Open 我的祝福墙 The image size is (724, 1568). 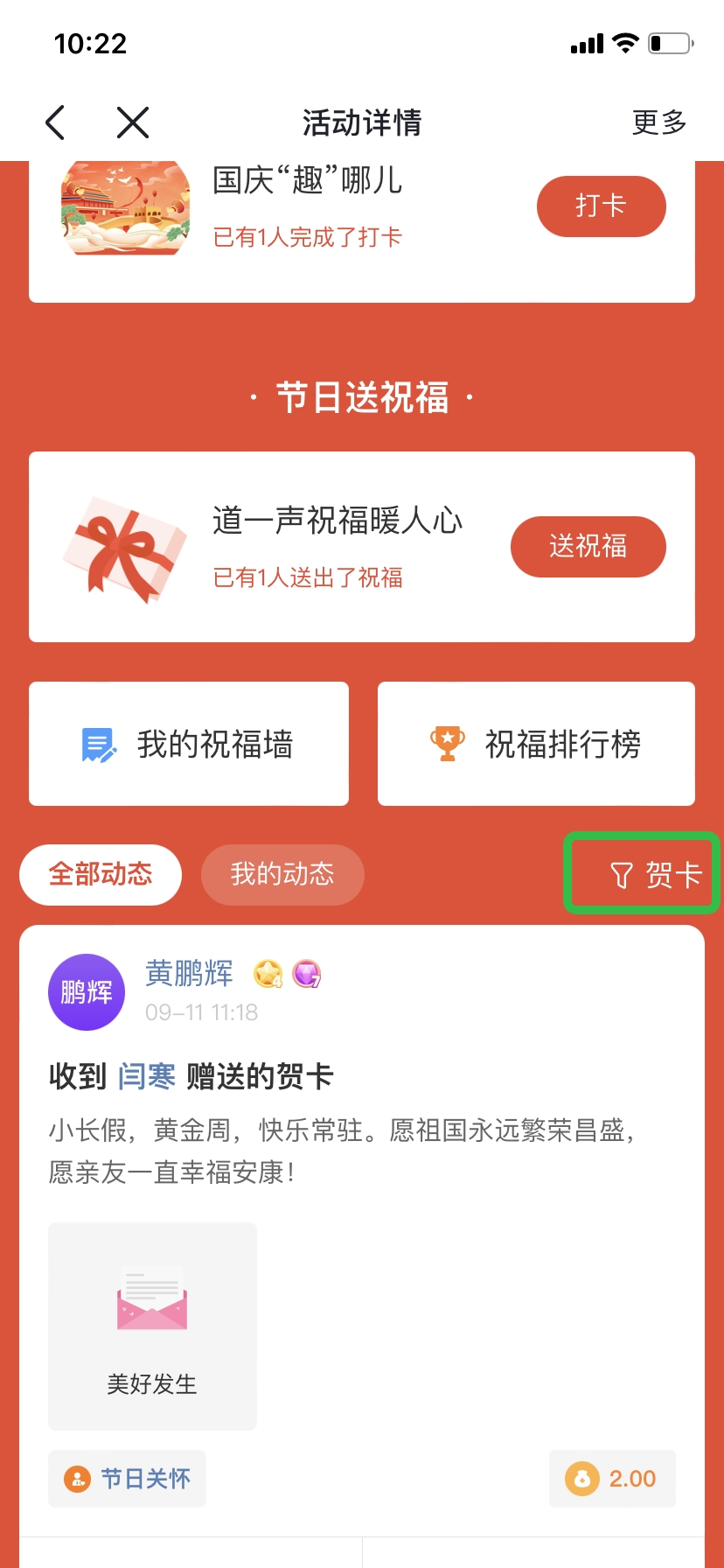pyautogui.click(x=189, y=744)
